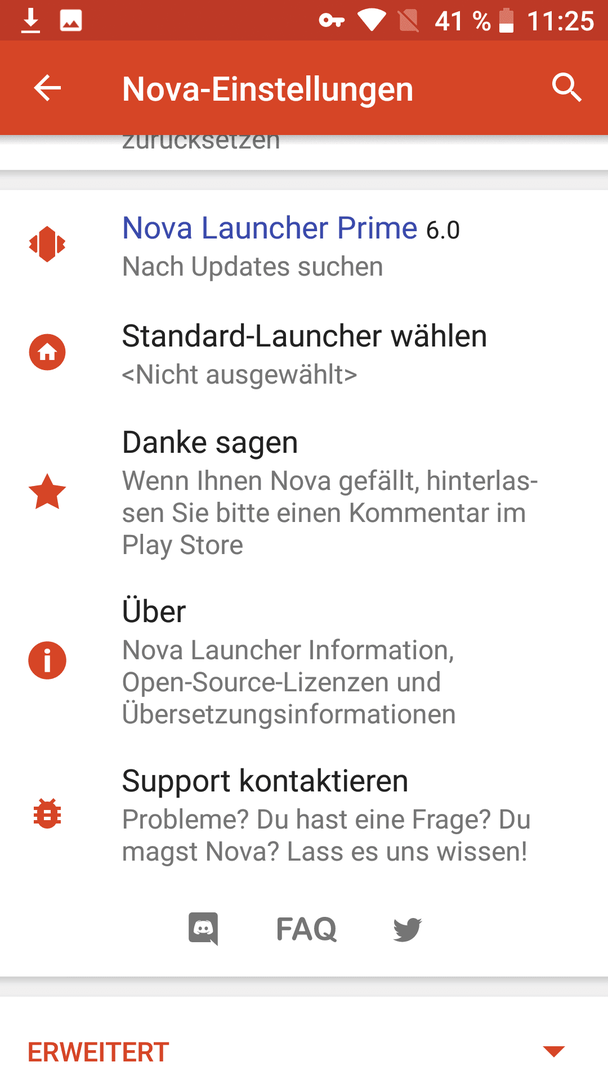Open the Twitter bird icon
608x1080 pixels.
(x=408, y=929)
